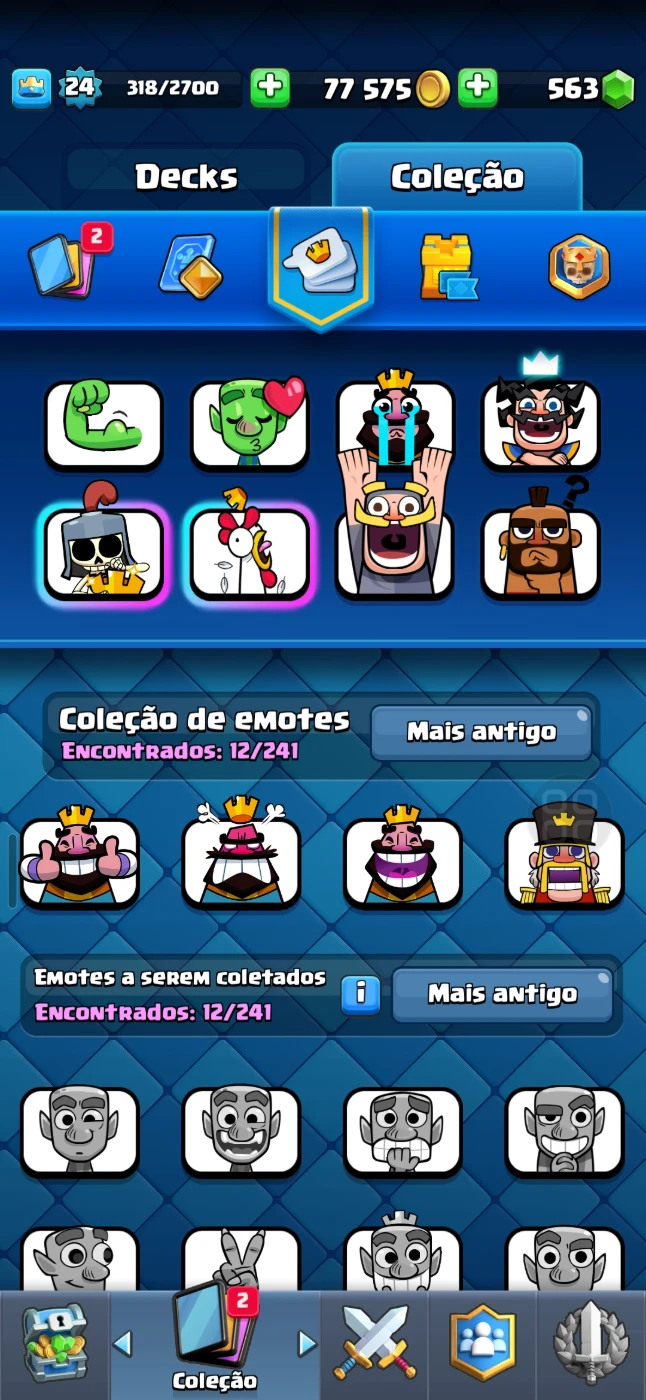Select the confused hog rider emote slot
This screenshot has width=646, height=1400.
point(541,552)
